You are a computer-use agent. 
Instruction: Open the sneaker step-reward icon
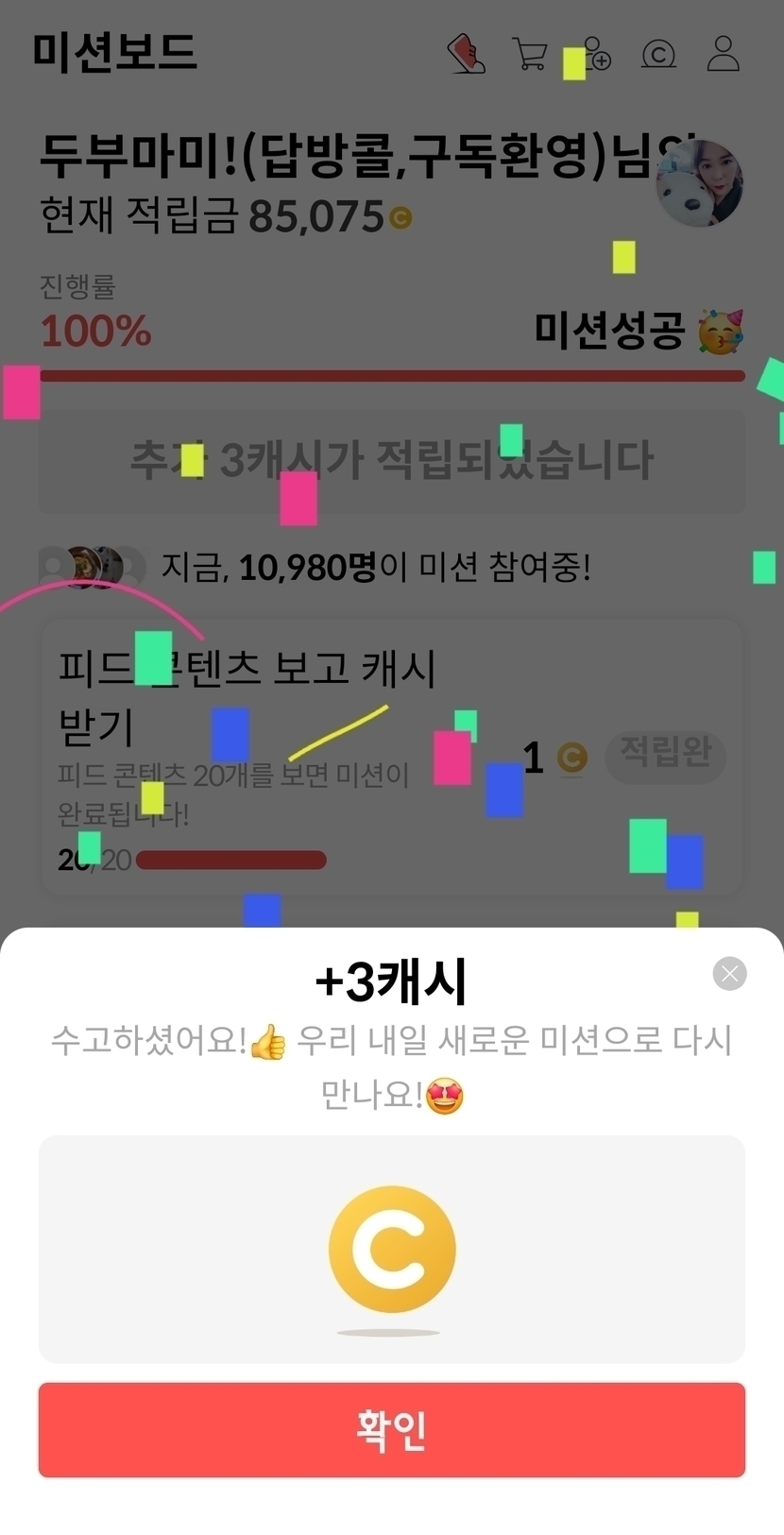tap(466, 54)
